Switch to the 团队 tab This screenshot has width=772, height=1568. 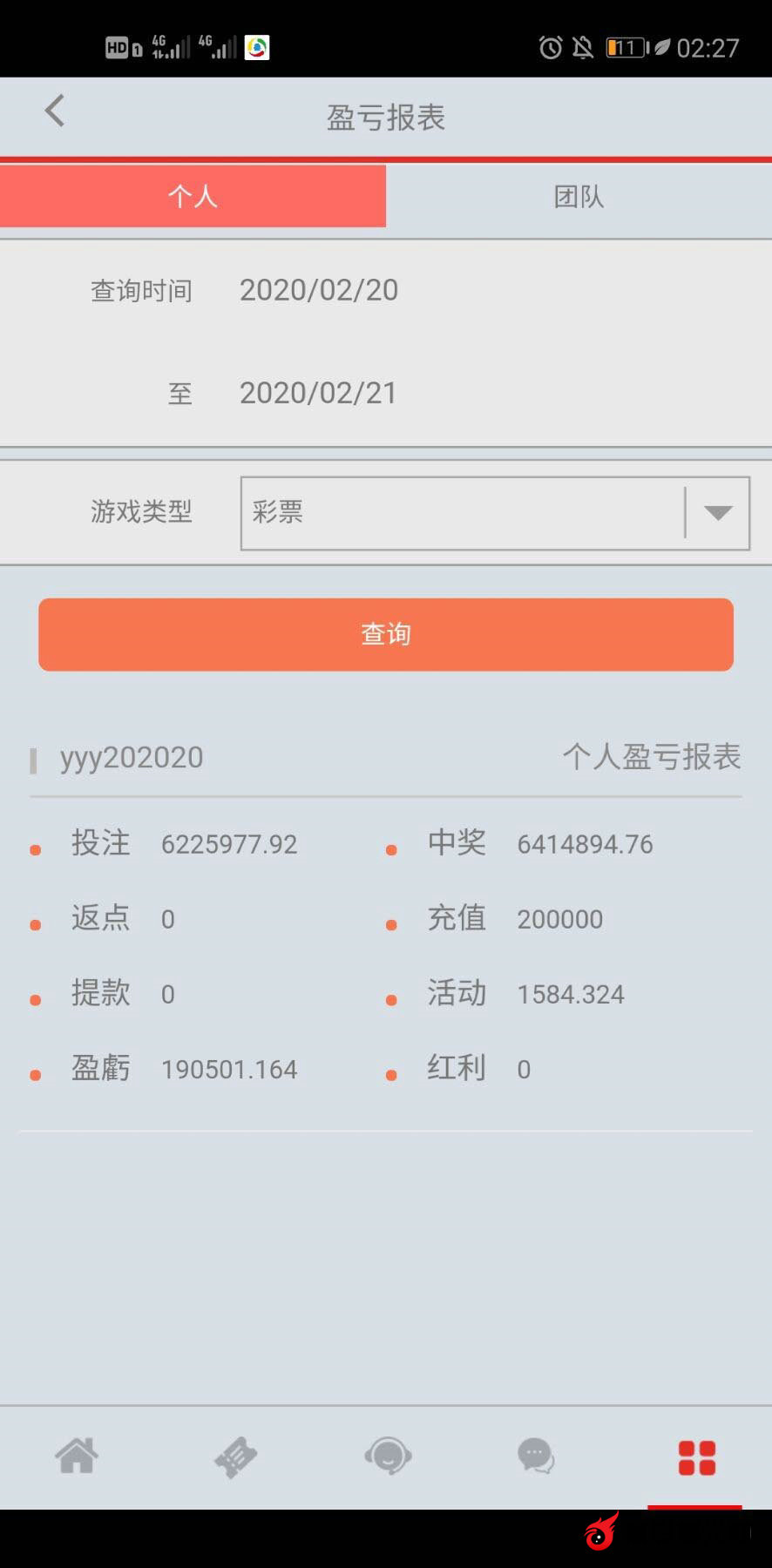[x=579, y=196]
